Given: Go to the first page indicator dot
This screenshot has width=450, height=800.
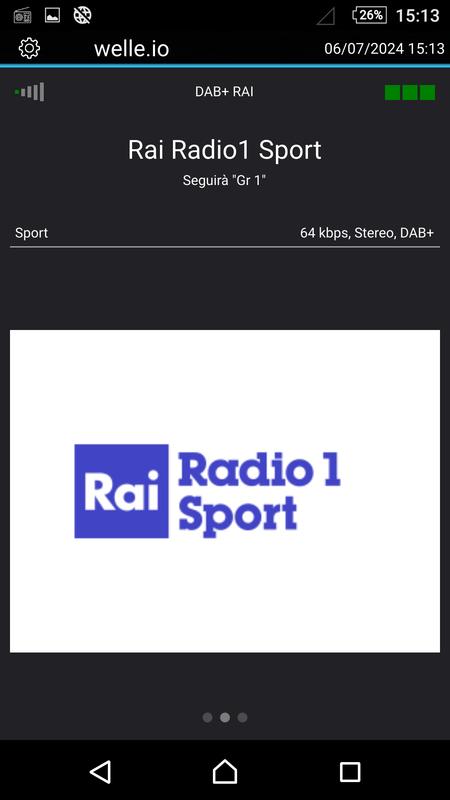Looking at the screenshot, I should coord(207,717).
